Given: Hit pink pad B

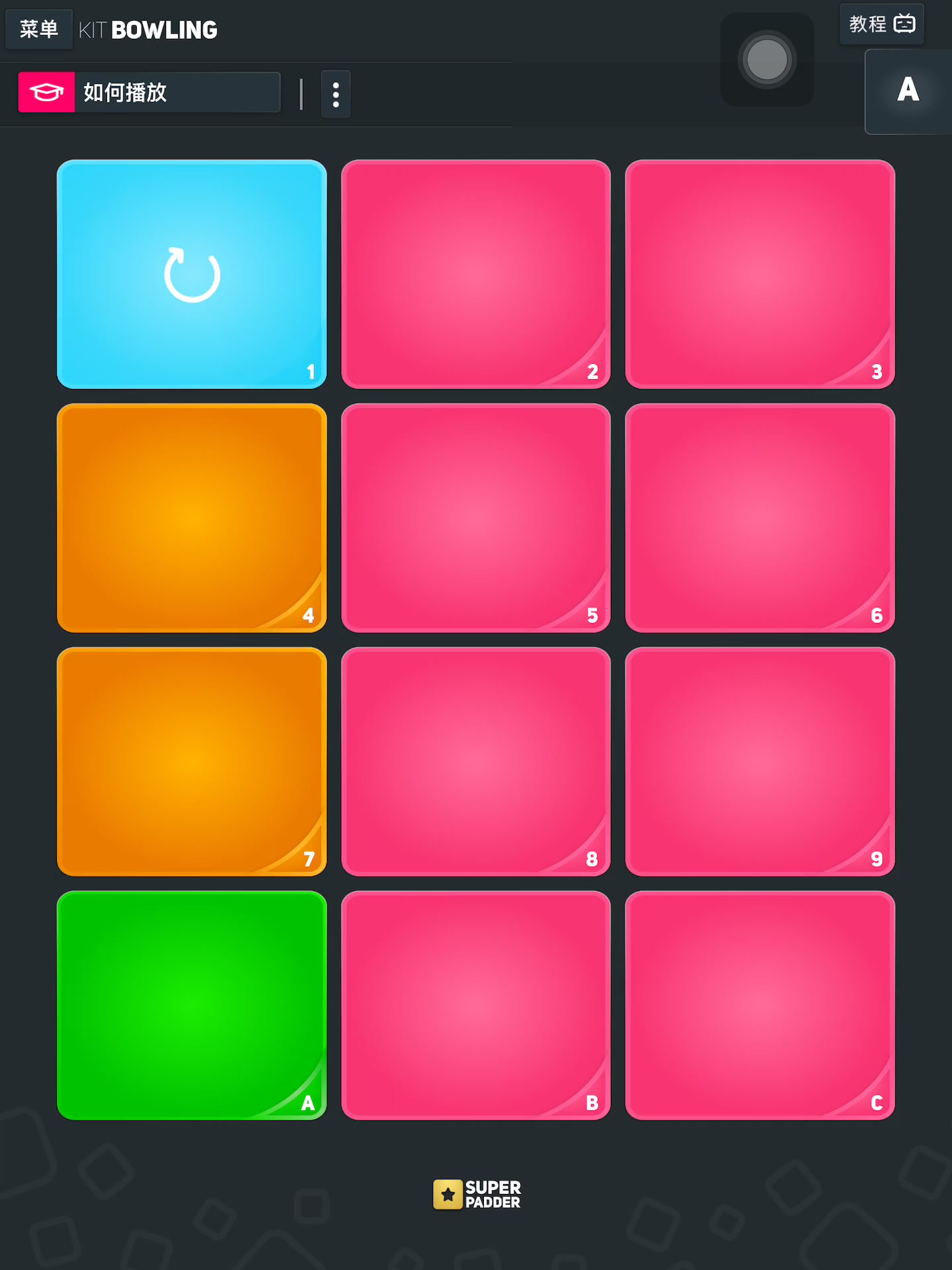Looking at the screenshot, I should 475,1005.
